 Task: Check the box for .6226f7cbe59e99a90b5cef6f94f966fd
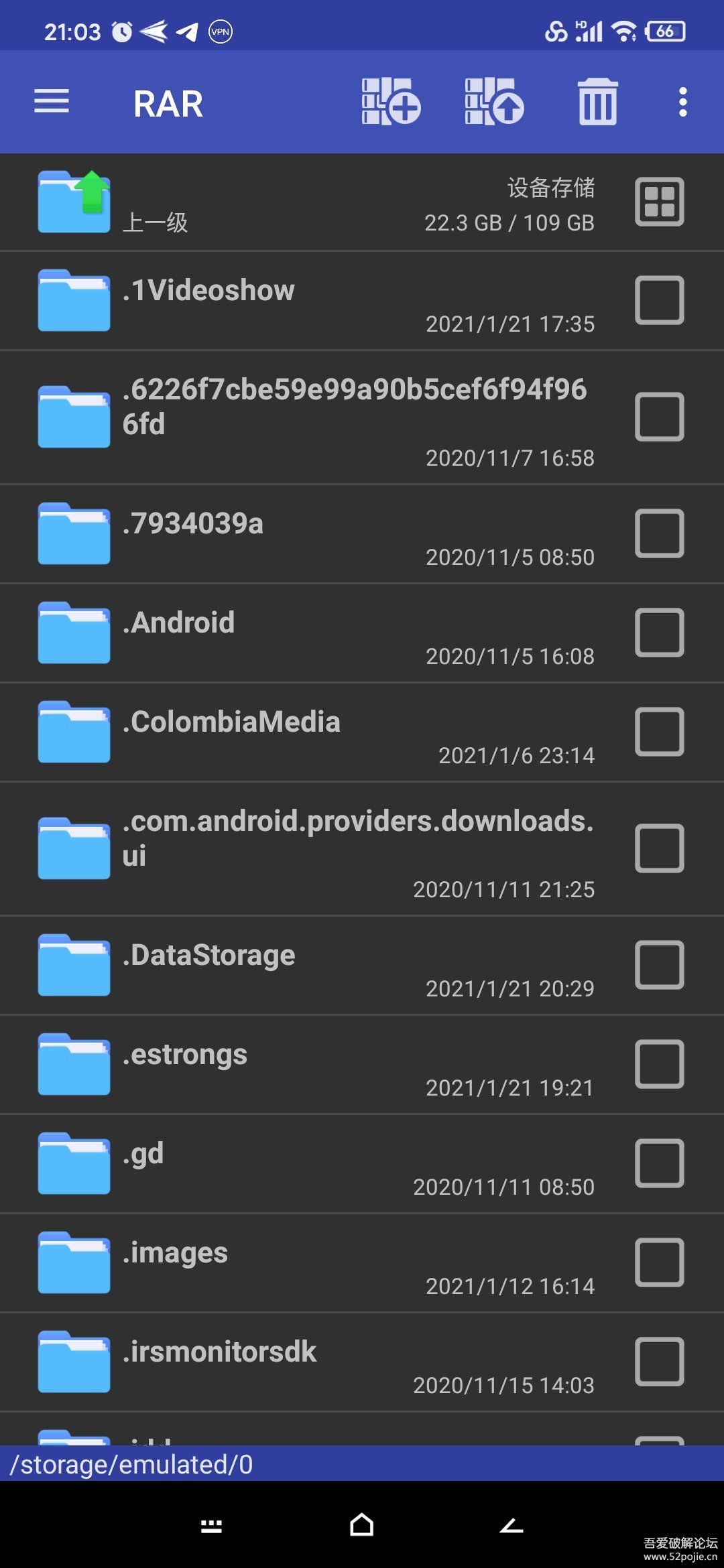point(659,417)
